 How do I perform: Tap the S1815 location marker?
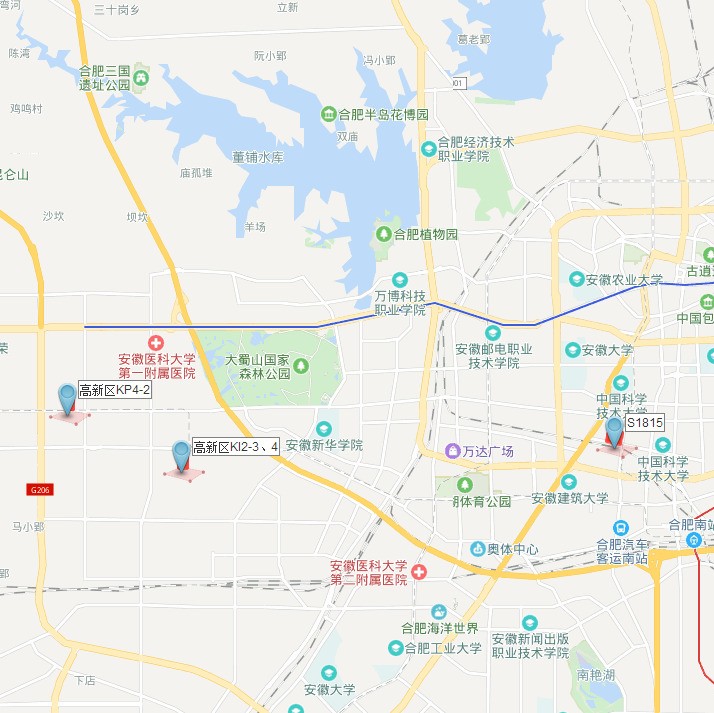coord(614,431)
